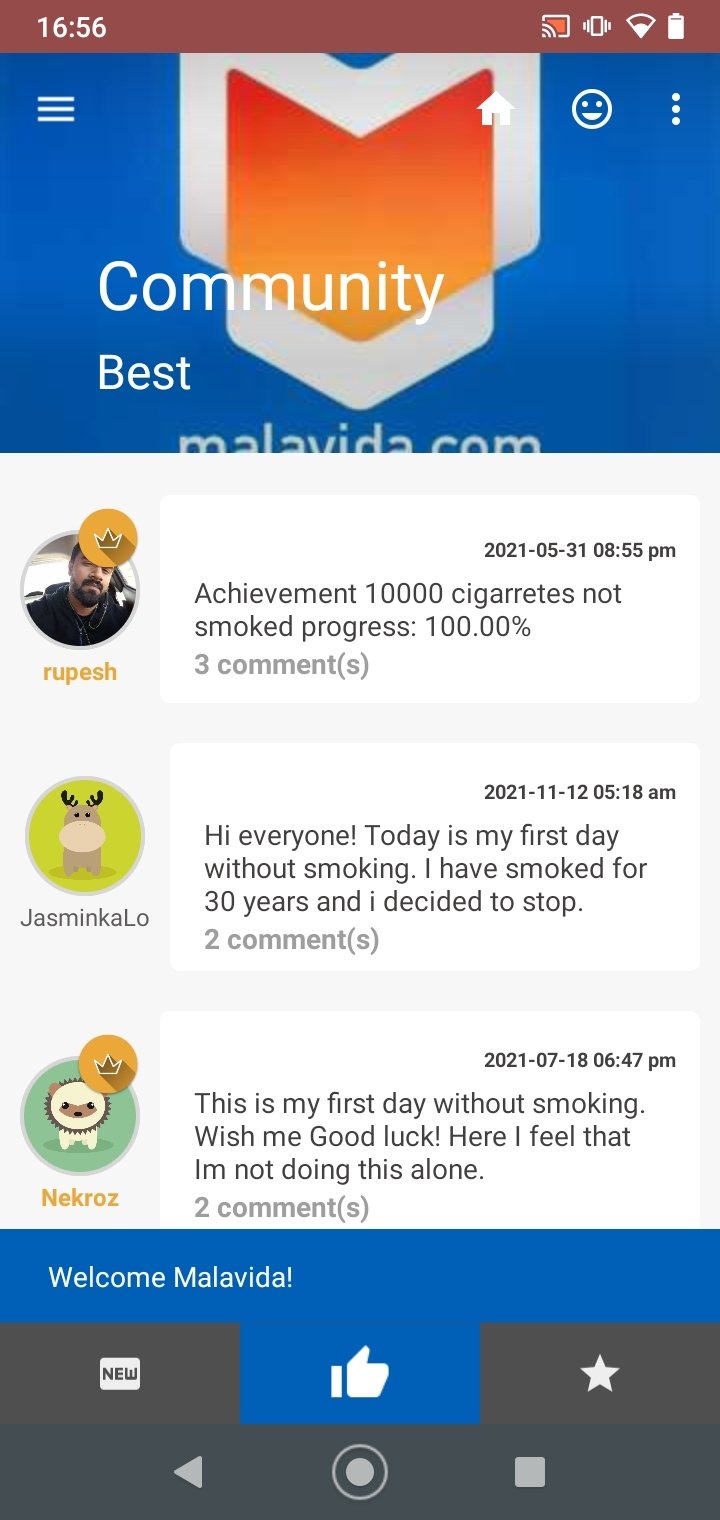
Task: Go back using system back button
Action: point(188,1472)
